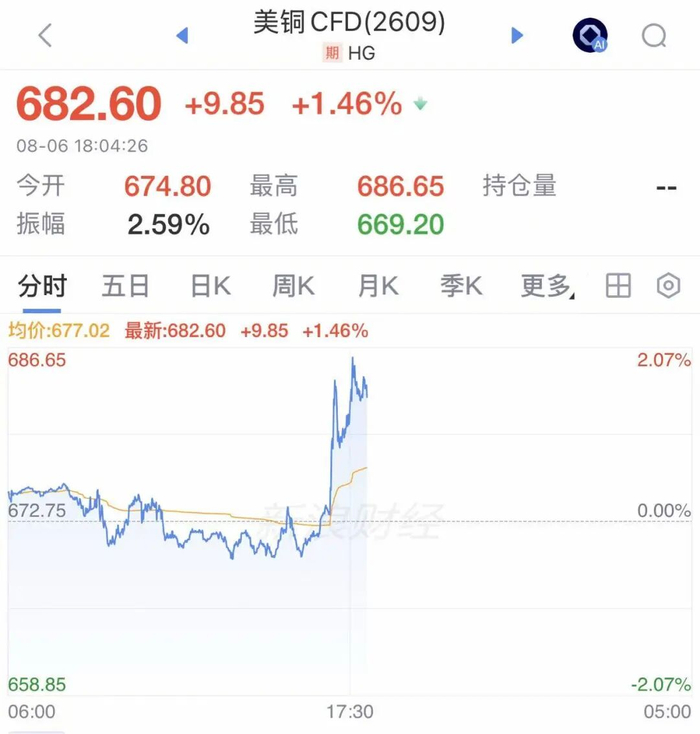Open chart settings hexagon icon
This screenshot has width=700, height=734.
(669, 285)
